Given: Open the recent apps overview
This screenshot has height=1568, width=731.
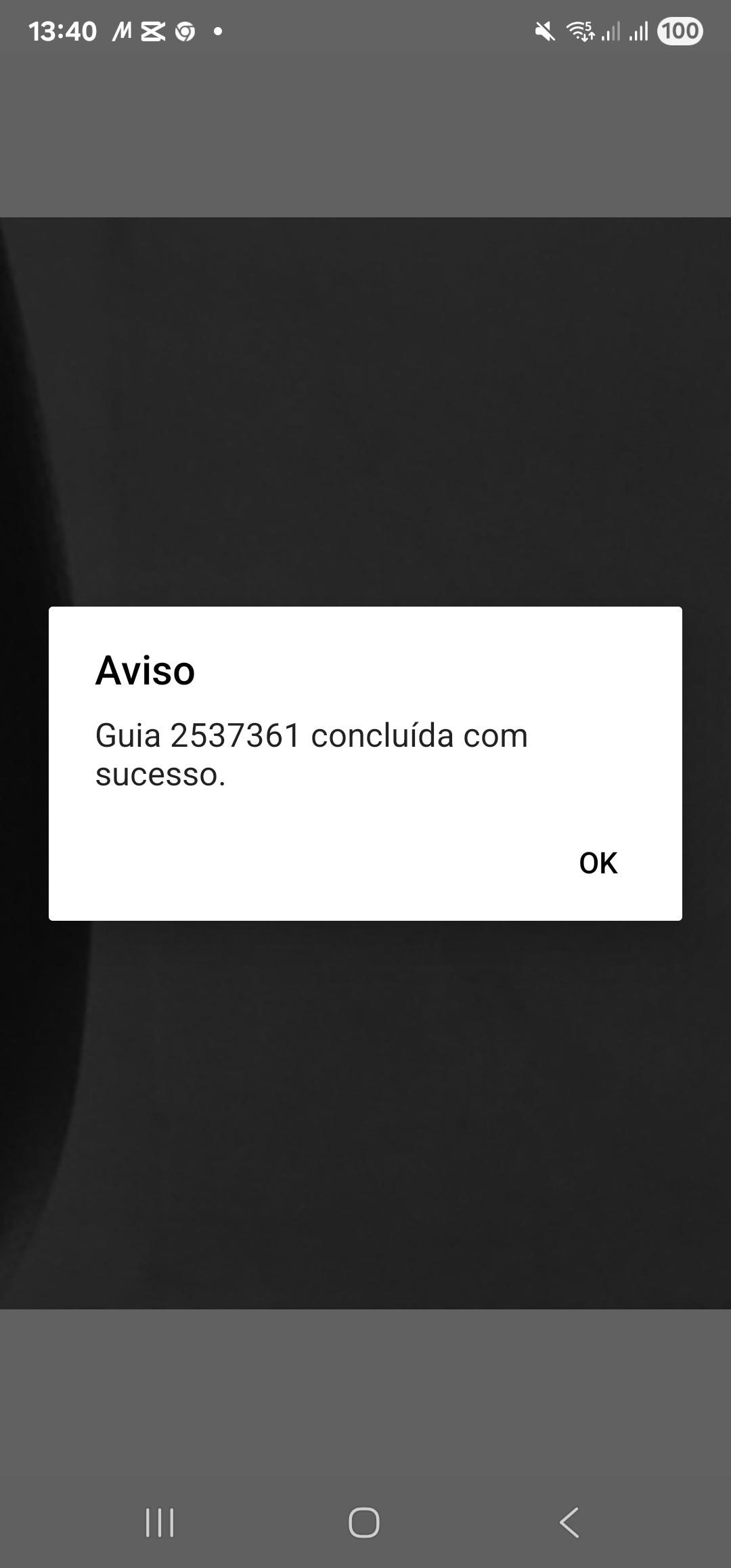Looking at the screenshot, I should click(x=160, y=1523).
